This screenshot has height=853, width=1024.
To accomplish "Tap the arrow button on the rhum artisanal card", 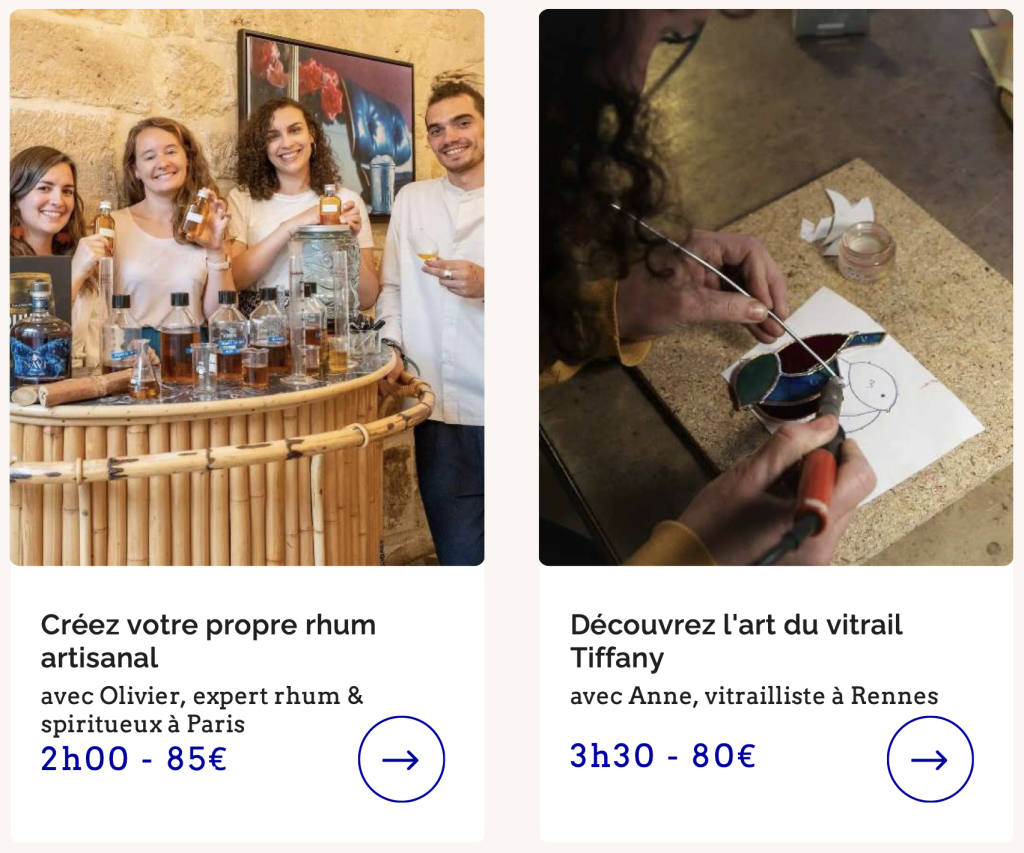I will click(x=401, y=759).
